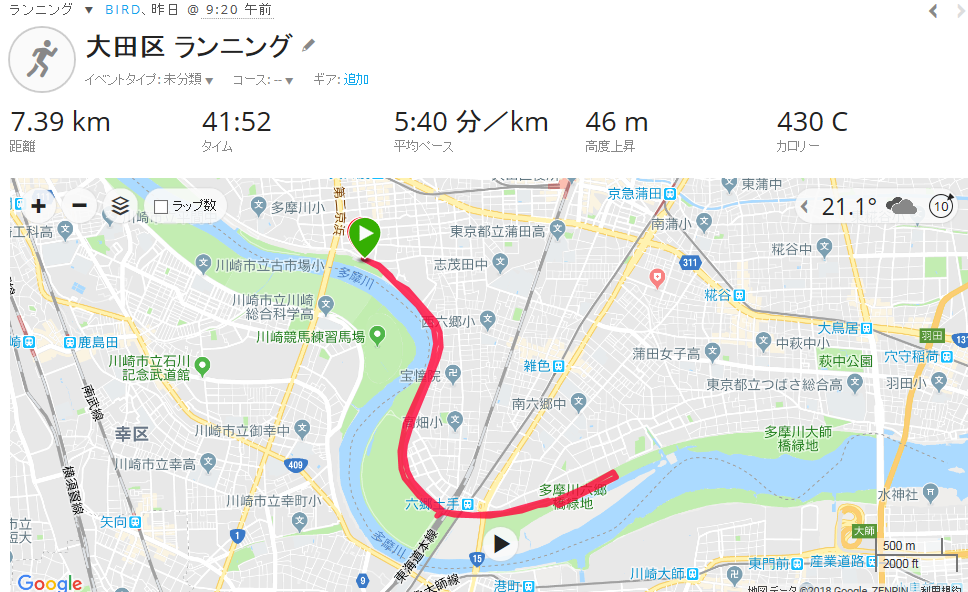Image resolution: width=968 pixels, height=592 pixels.
Task: Zoom in on the map
Action: (38, 206)
